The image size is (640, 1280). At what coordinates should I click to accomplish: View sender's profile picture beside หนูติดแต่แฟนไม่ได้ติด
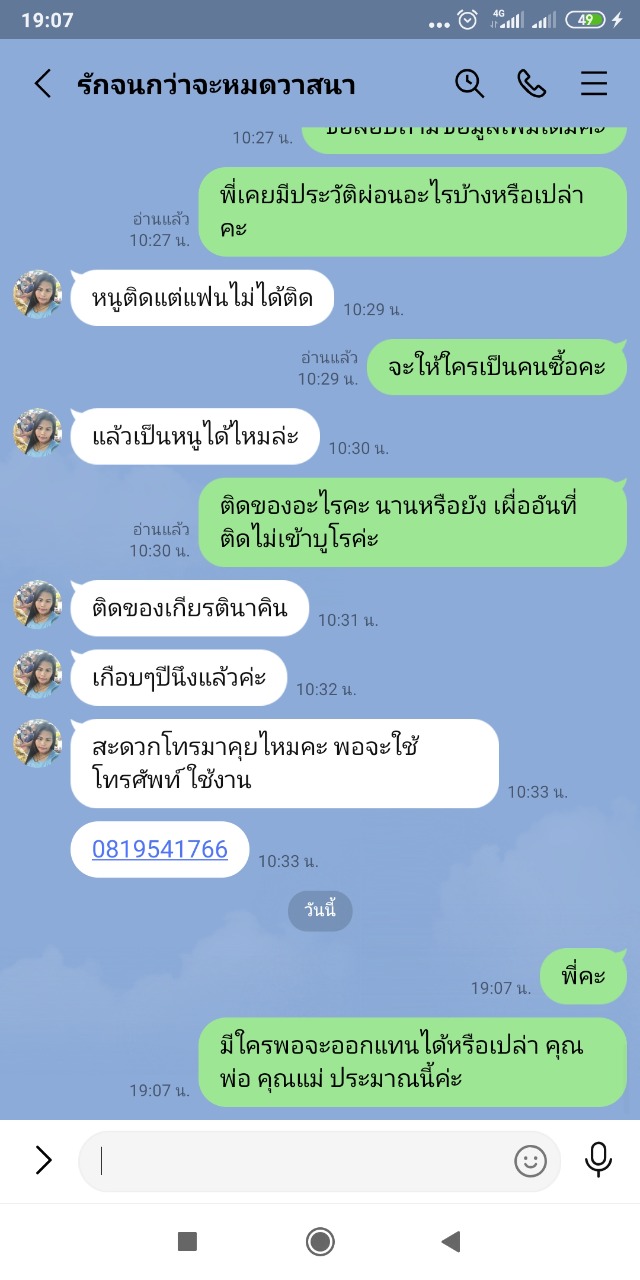click(x=38, y=295)
